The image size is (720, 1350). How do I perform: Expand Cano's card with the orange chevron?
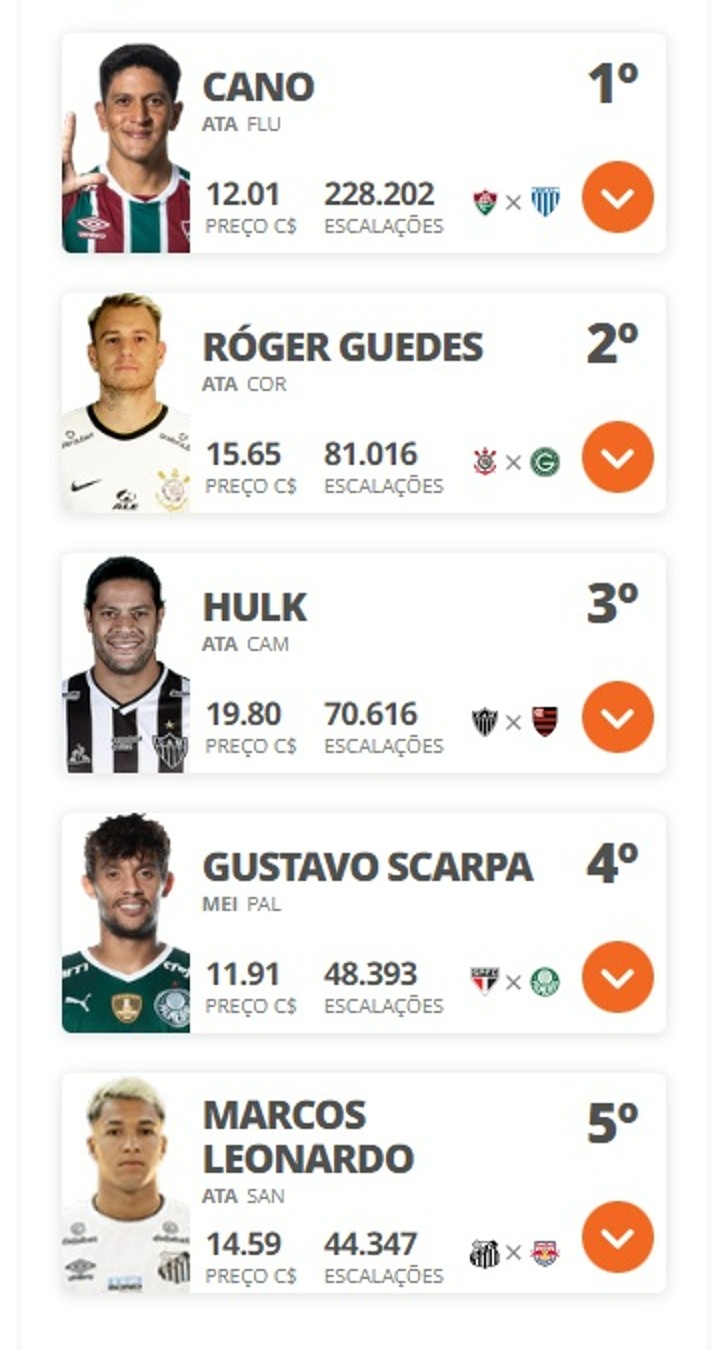(x=618, y=197)
